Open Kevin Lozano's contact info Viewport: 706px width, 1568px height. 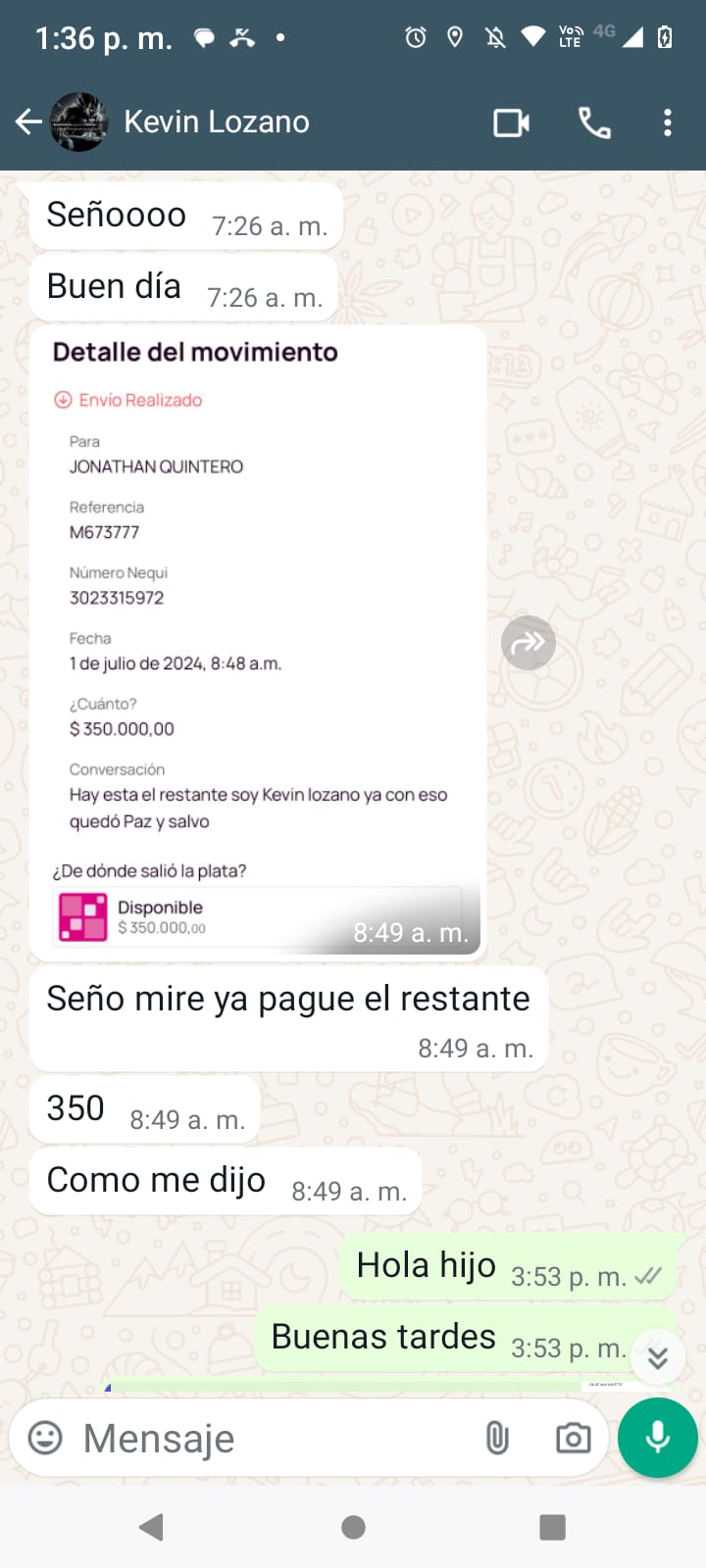point(216,122)
